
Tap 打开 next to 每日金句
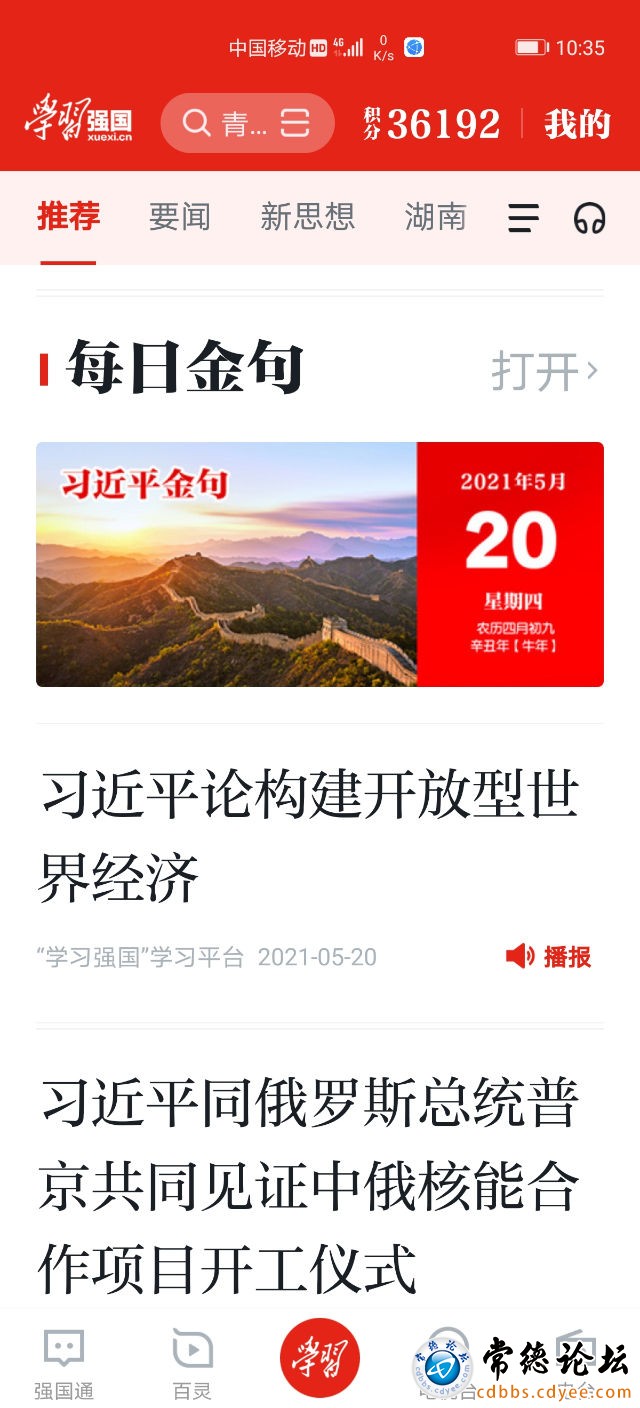click(x=545, y=372)
